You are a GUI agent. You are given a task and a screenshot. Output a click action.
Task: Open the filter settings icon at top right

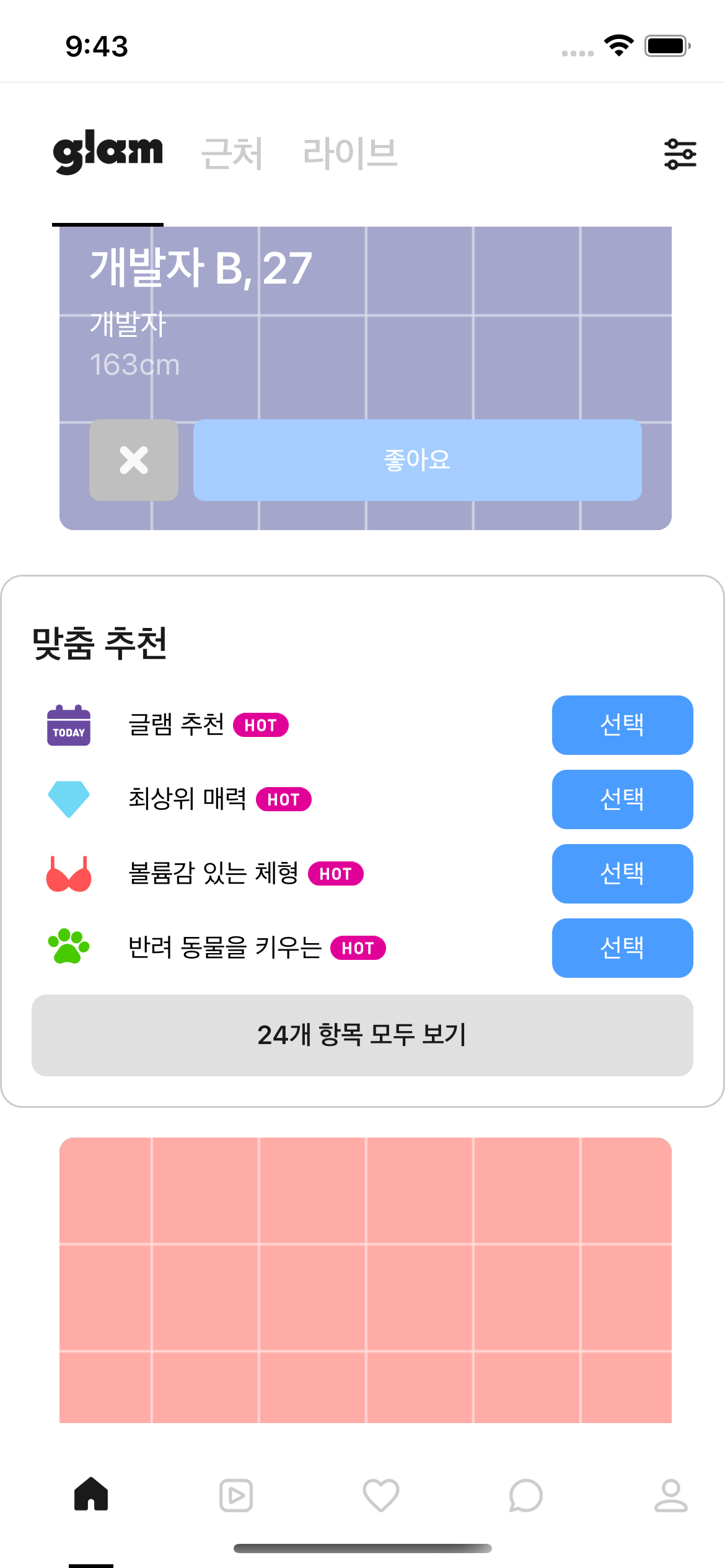click(680, 153)
